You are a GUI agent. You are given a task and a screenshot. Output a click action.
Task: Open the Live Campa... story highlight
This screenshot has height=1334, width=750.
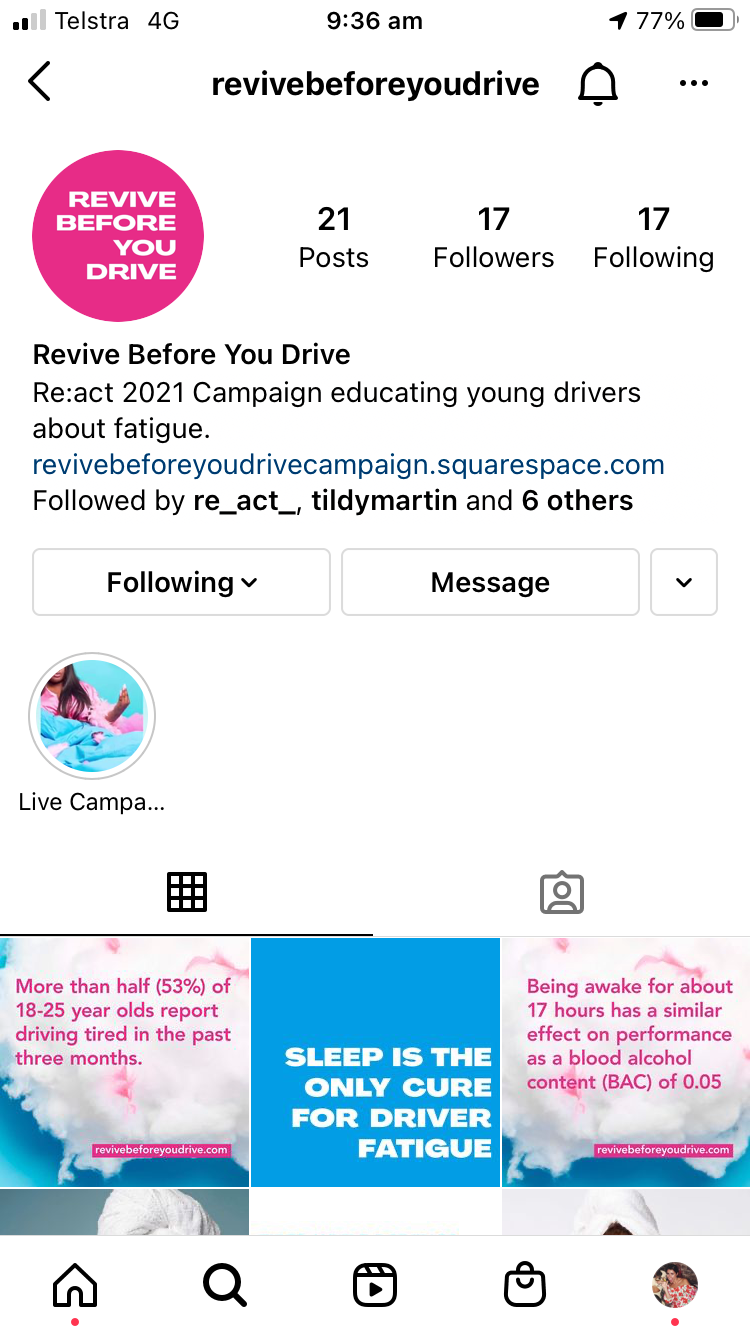coord(92,716)
